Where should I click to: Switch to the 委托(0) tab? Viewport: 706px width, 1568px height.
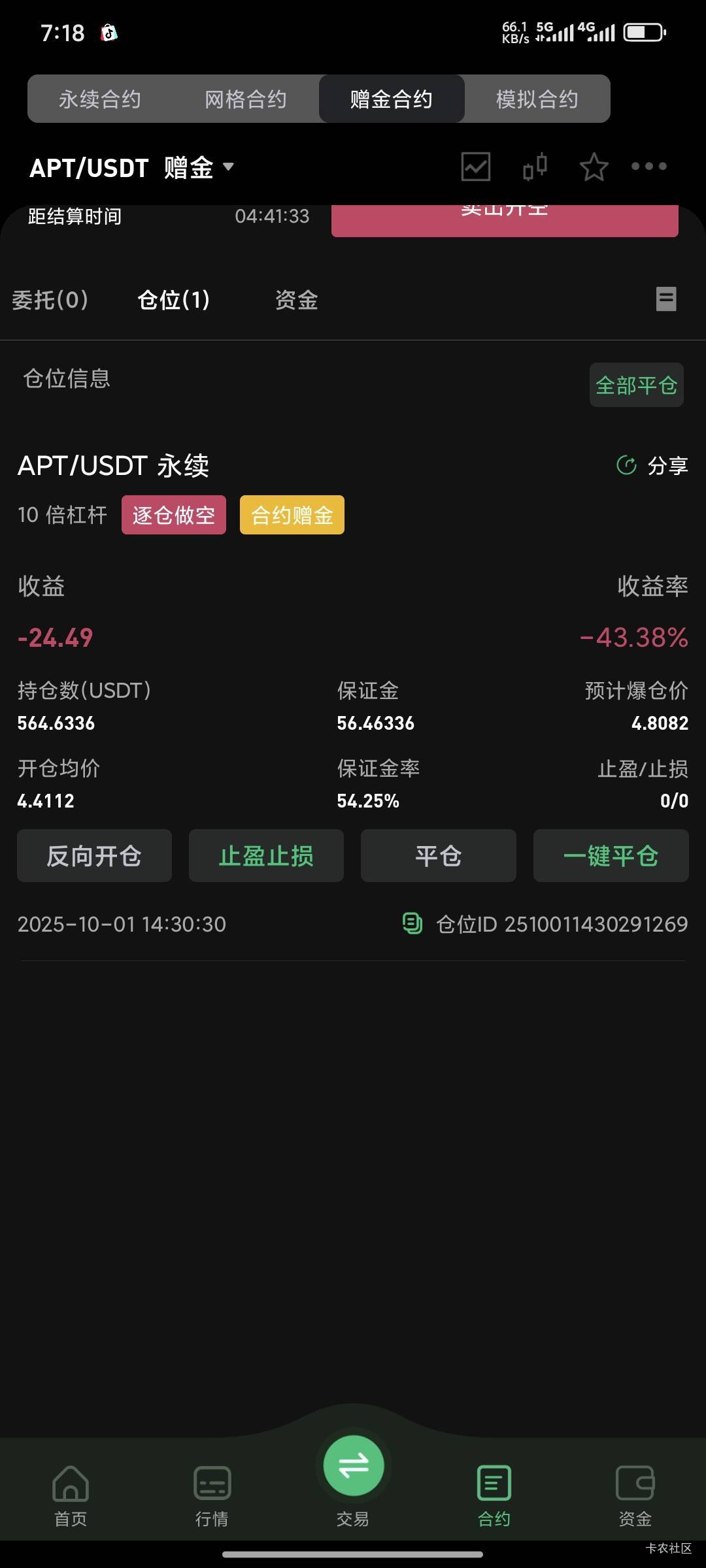tap(50, 300)
